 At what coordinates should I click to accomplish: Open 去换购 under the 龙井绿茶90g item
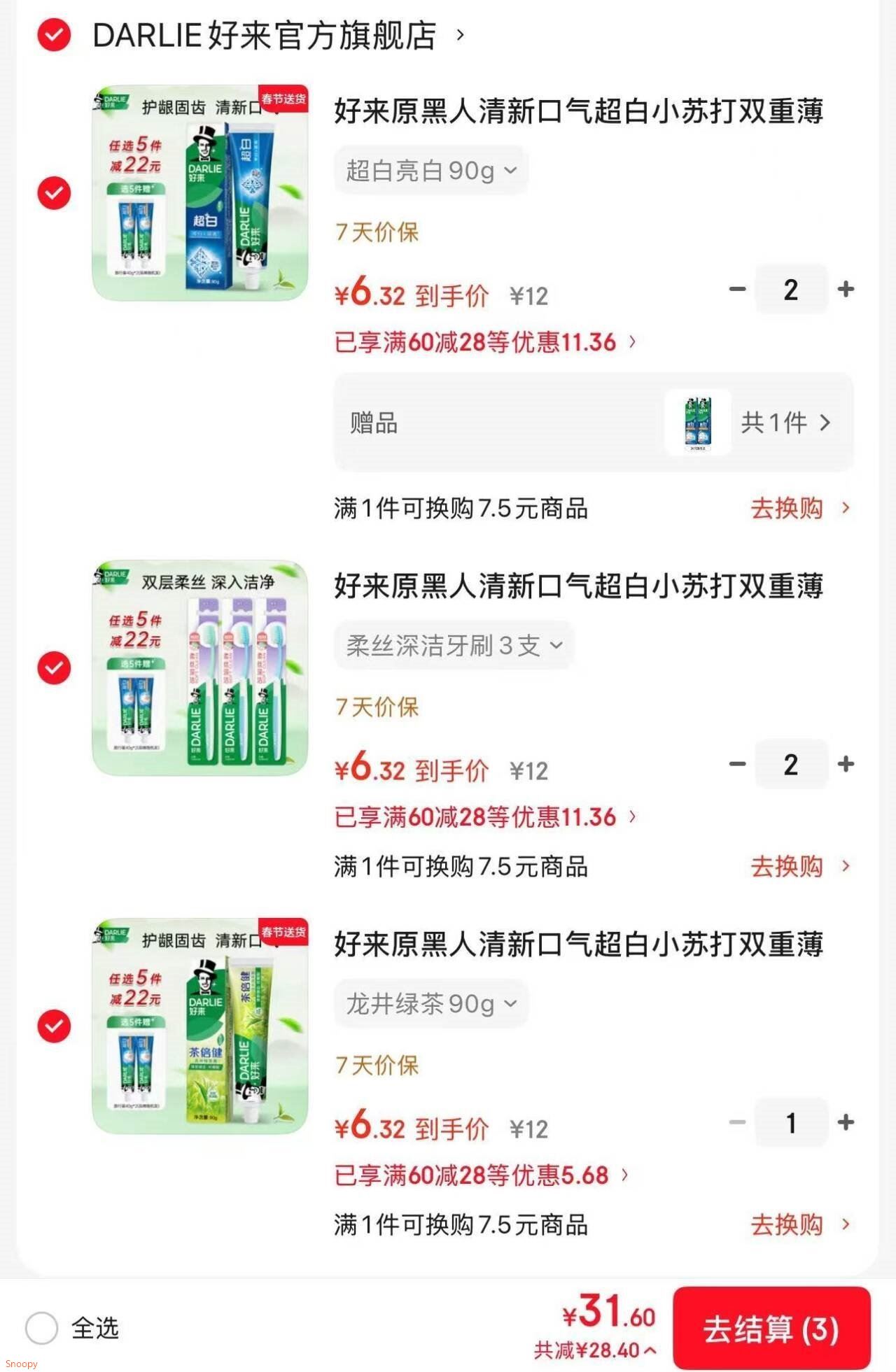[799, 1224]
